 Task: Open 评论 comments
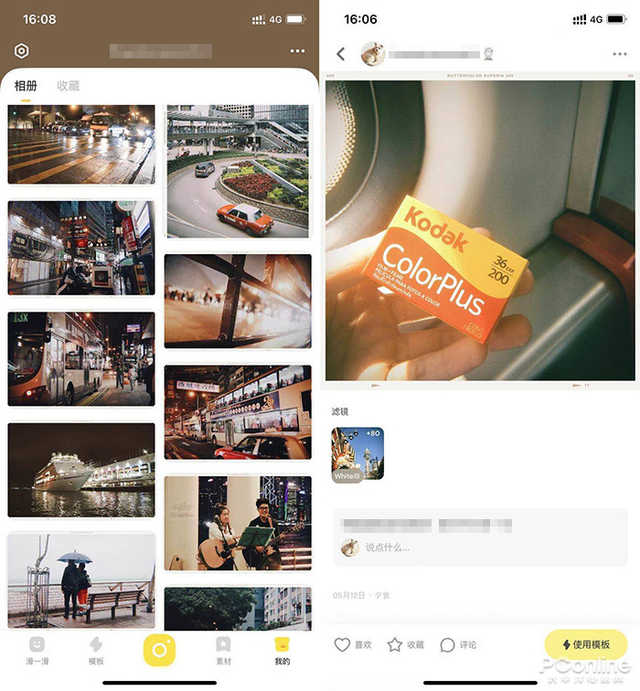(458, 645)
